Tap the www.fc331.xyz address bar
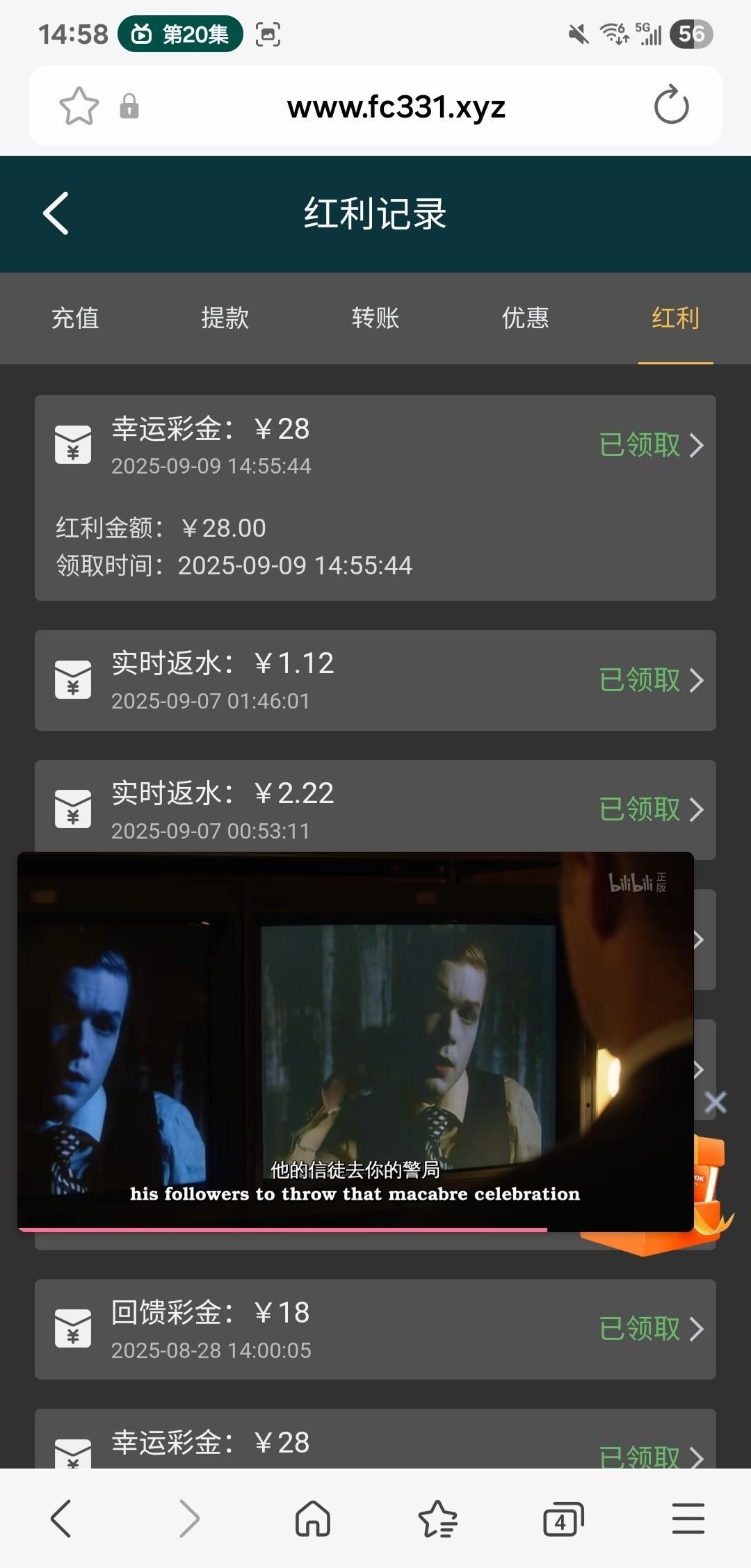This screenshot has width=751, height=1568. tap(396, 106)
